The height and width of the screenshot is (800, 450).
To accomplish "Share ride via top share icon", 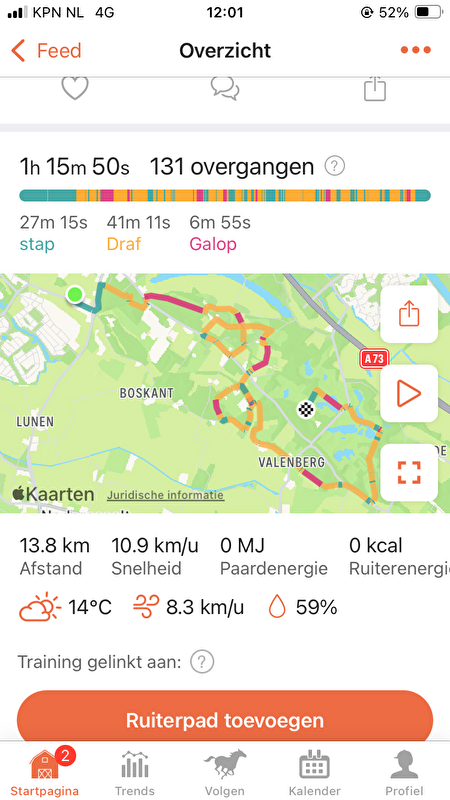I will [375, 88].
